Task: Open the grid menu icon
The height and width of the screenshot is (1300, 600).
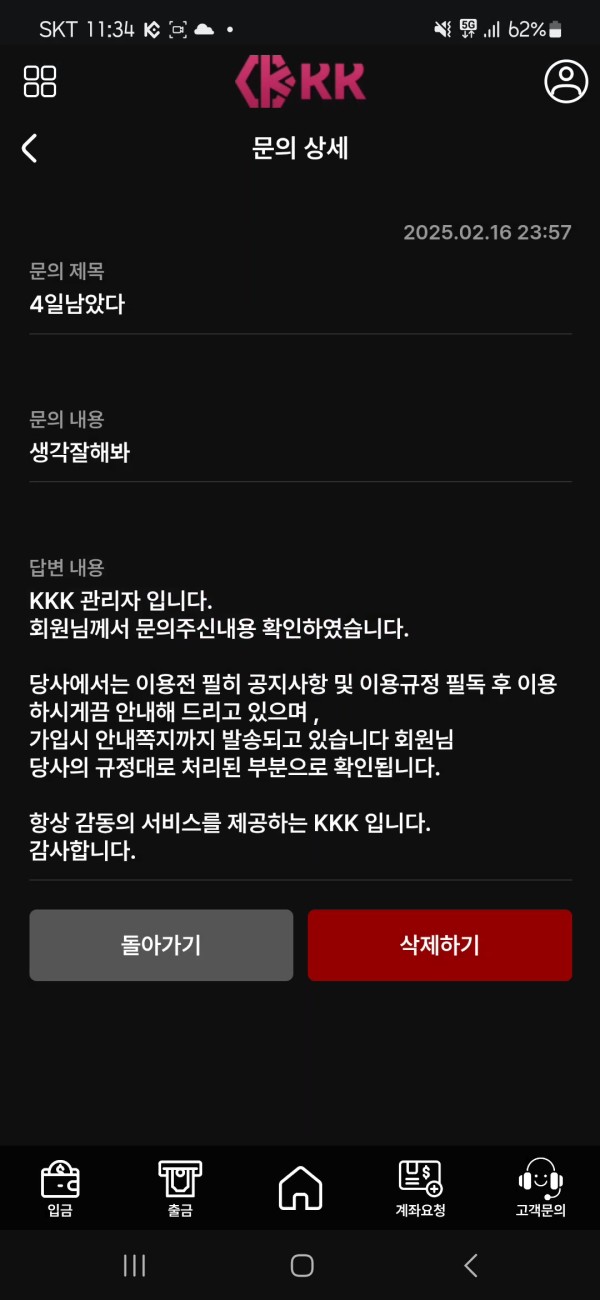Action: pos(40,81)
